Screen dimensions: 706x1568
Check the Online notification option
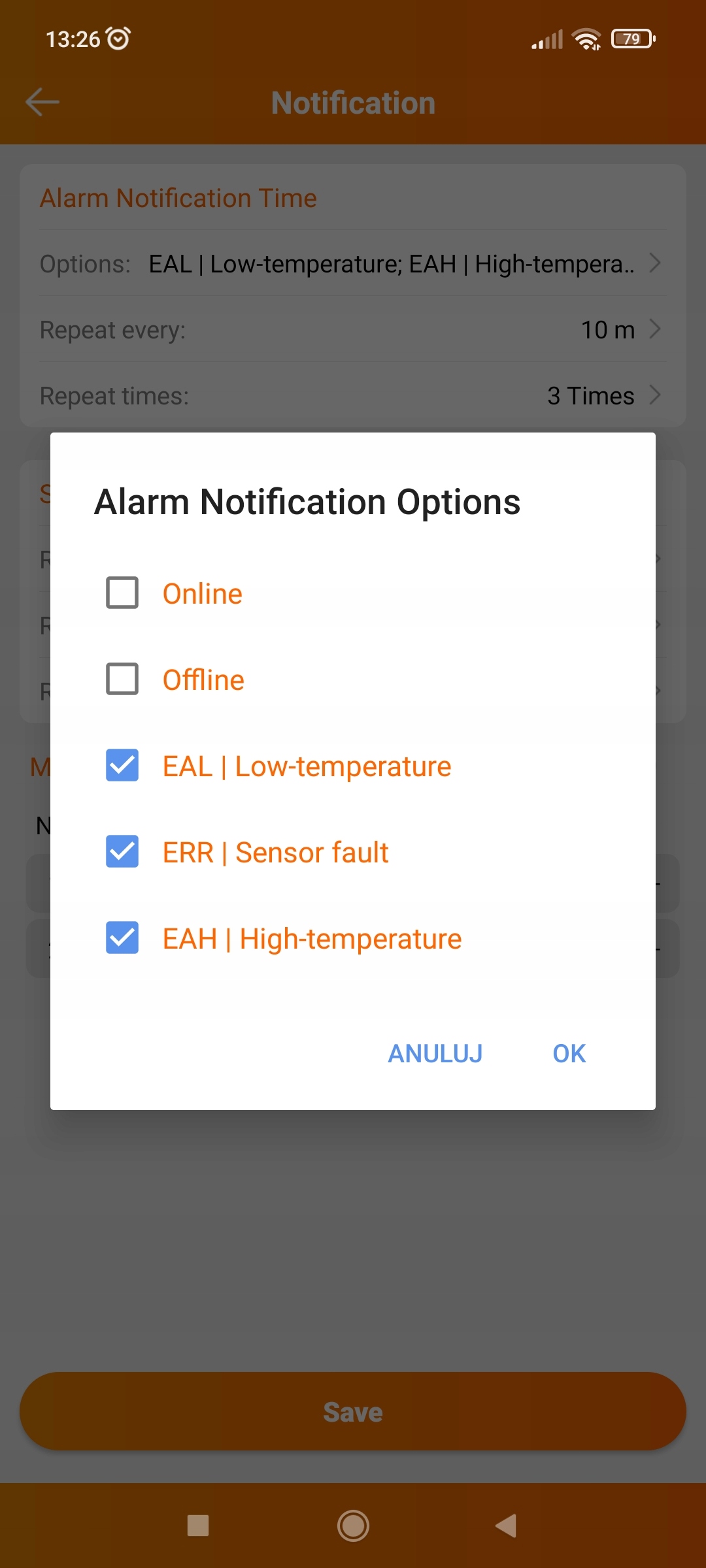click(122, 593)
